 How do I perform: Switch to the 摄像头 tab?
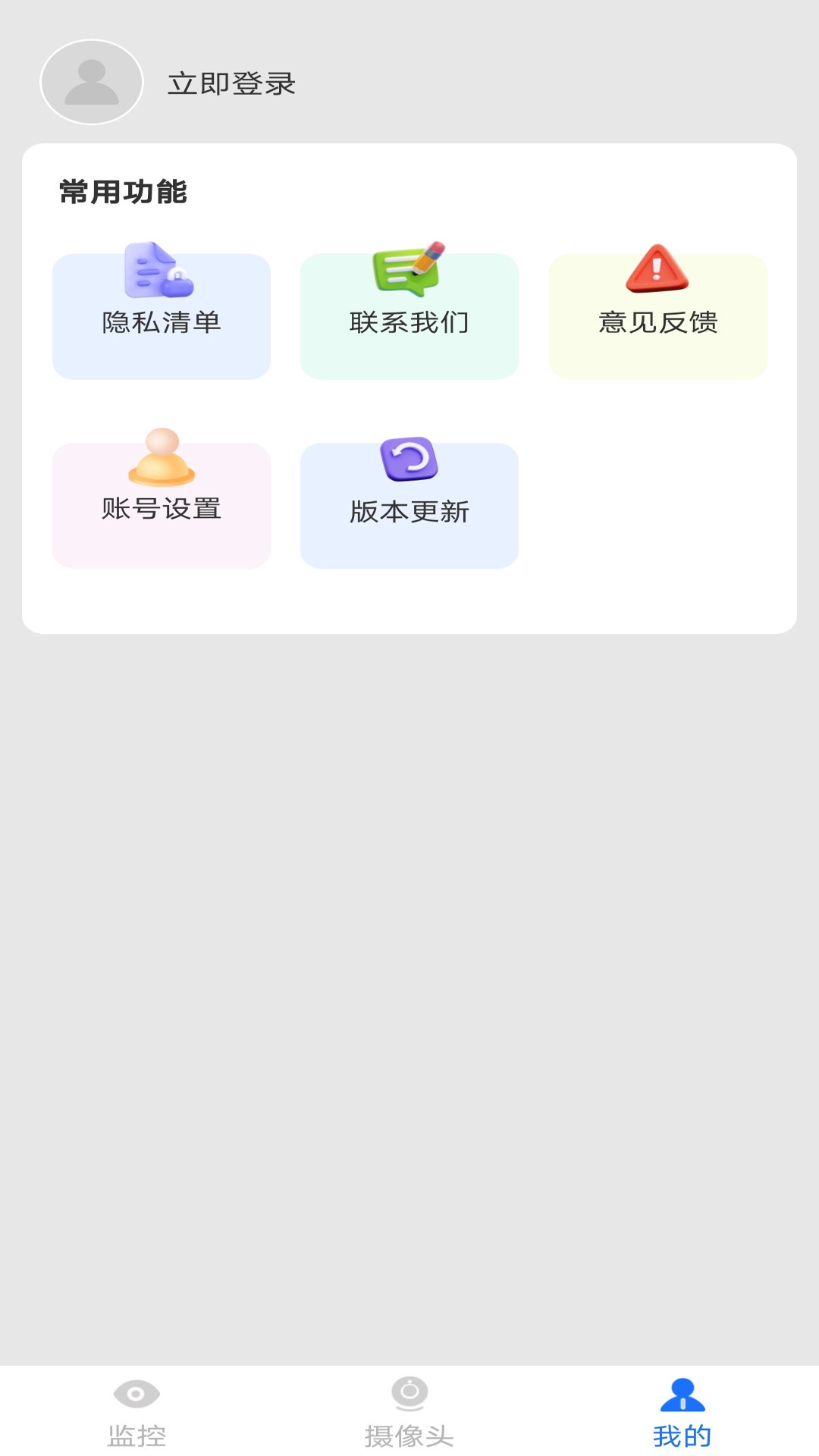409,1412
